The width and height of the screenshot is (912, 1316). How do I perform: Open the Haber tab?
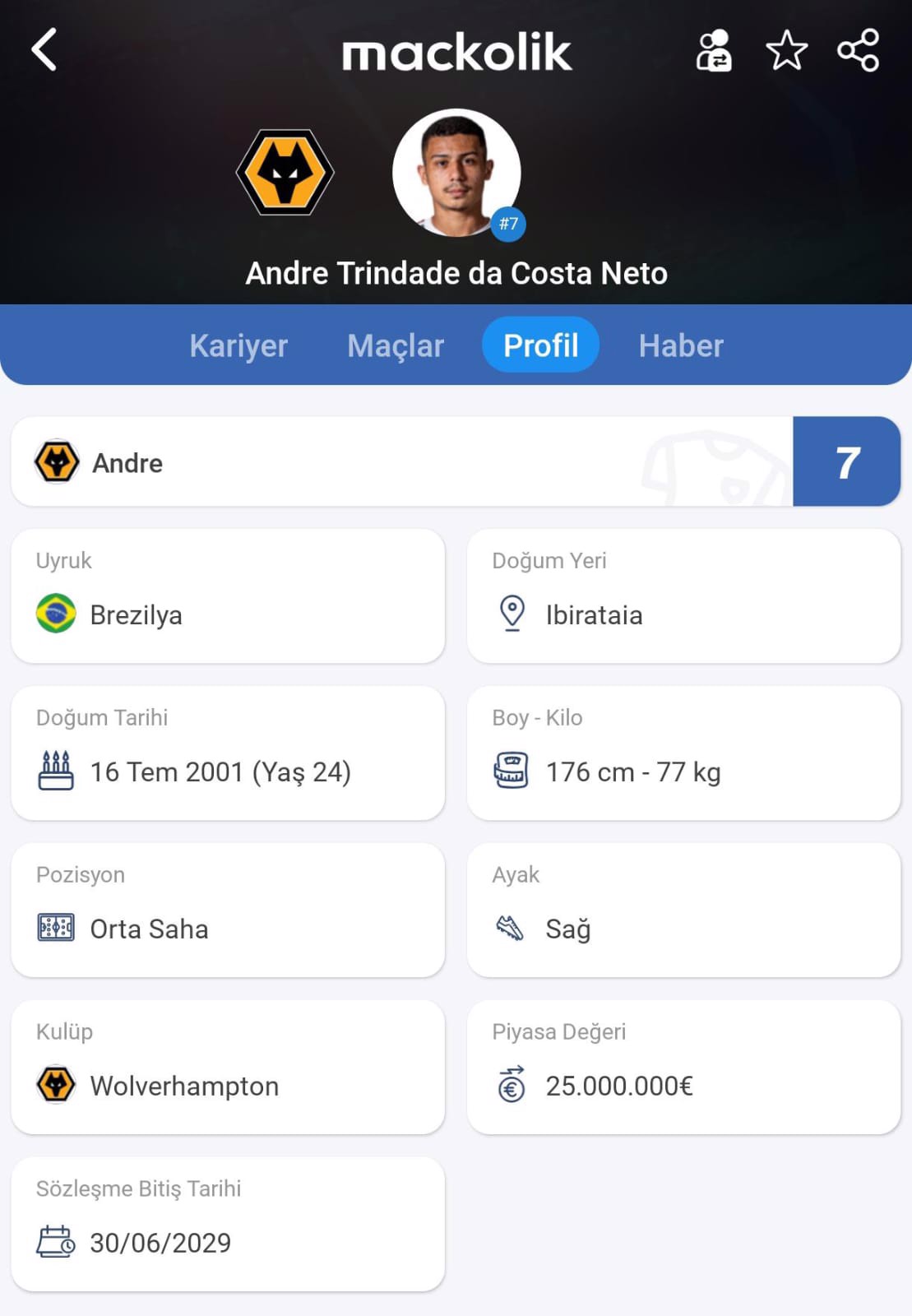pyautogui.click(x=681, y=345)
